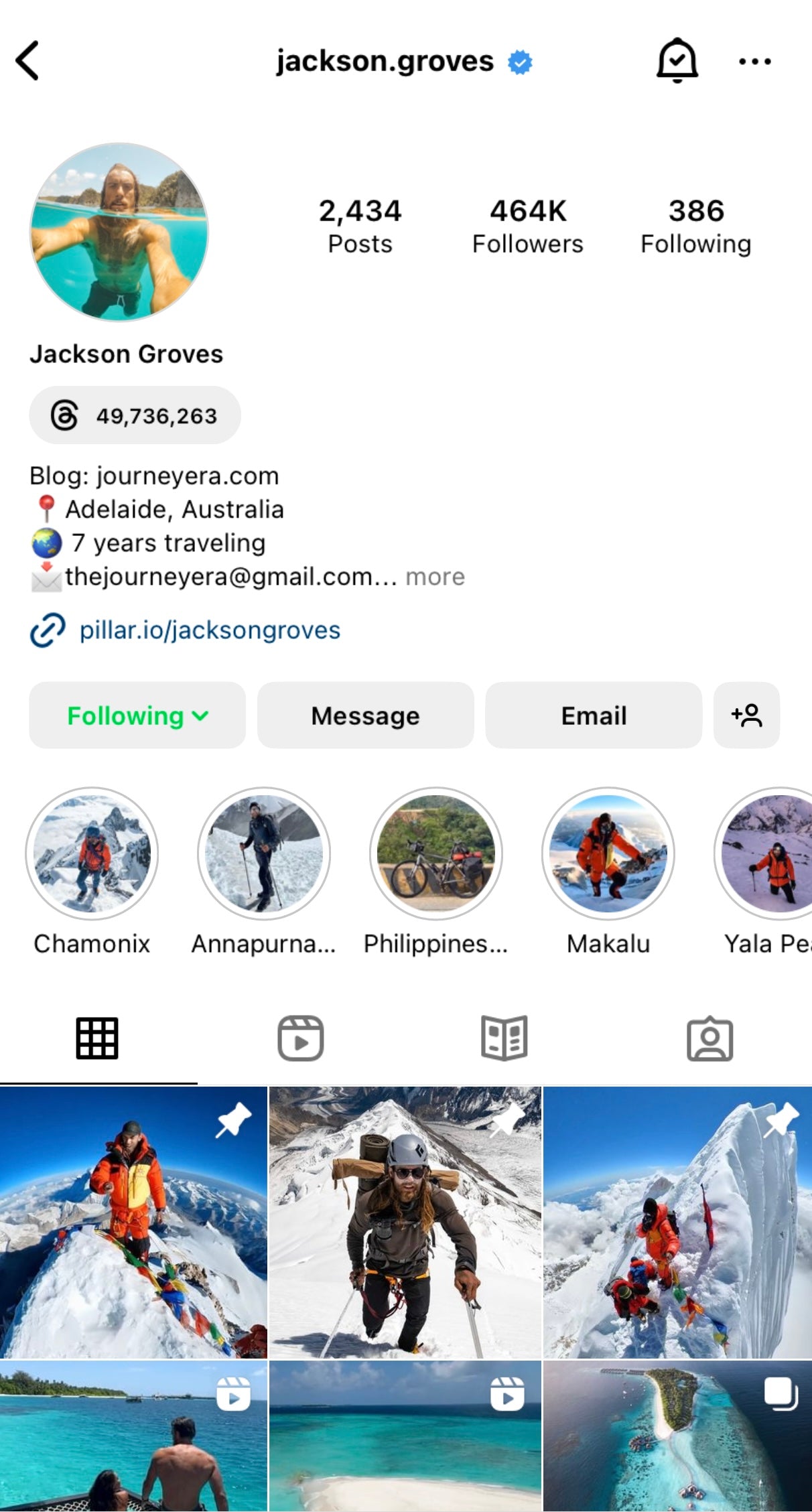
Task: Tap the Email button
Action: coord(594,715)
